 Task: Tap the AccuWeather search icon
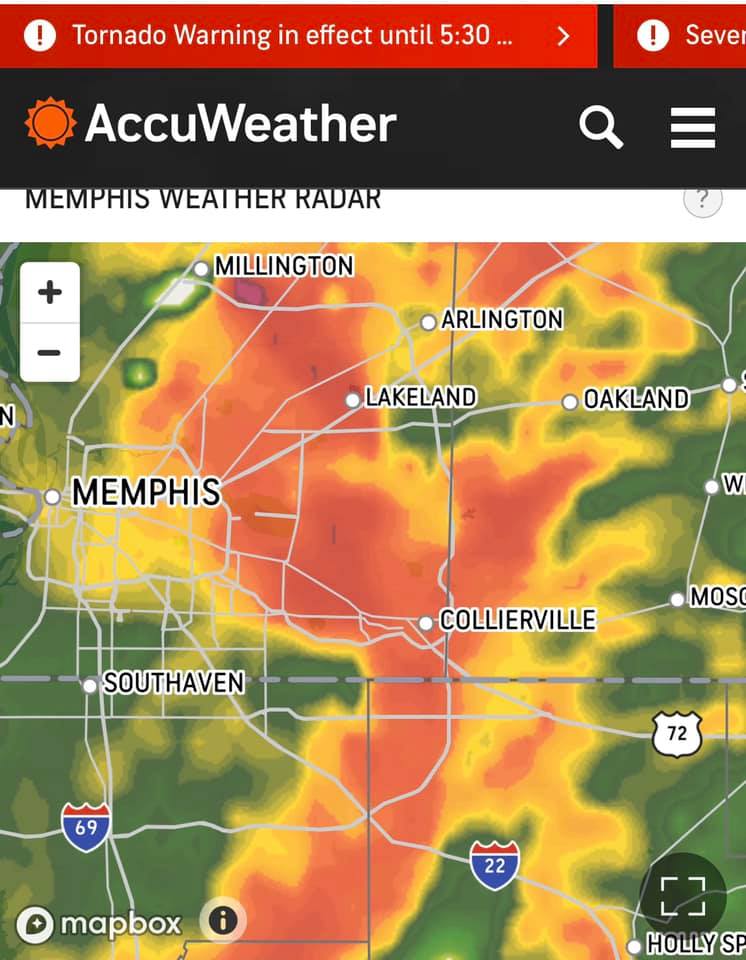(x=601, y=127)
